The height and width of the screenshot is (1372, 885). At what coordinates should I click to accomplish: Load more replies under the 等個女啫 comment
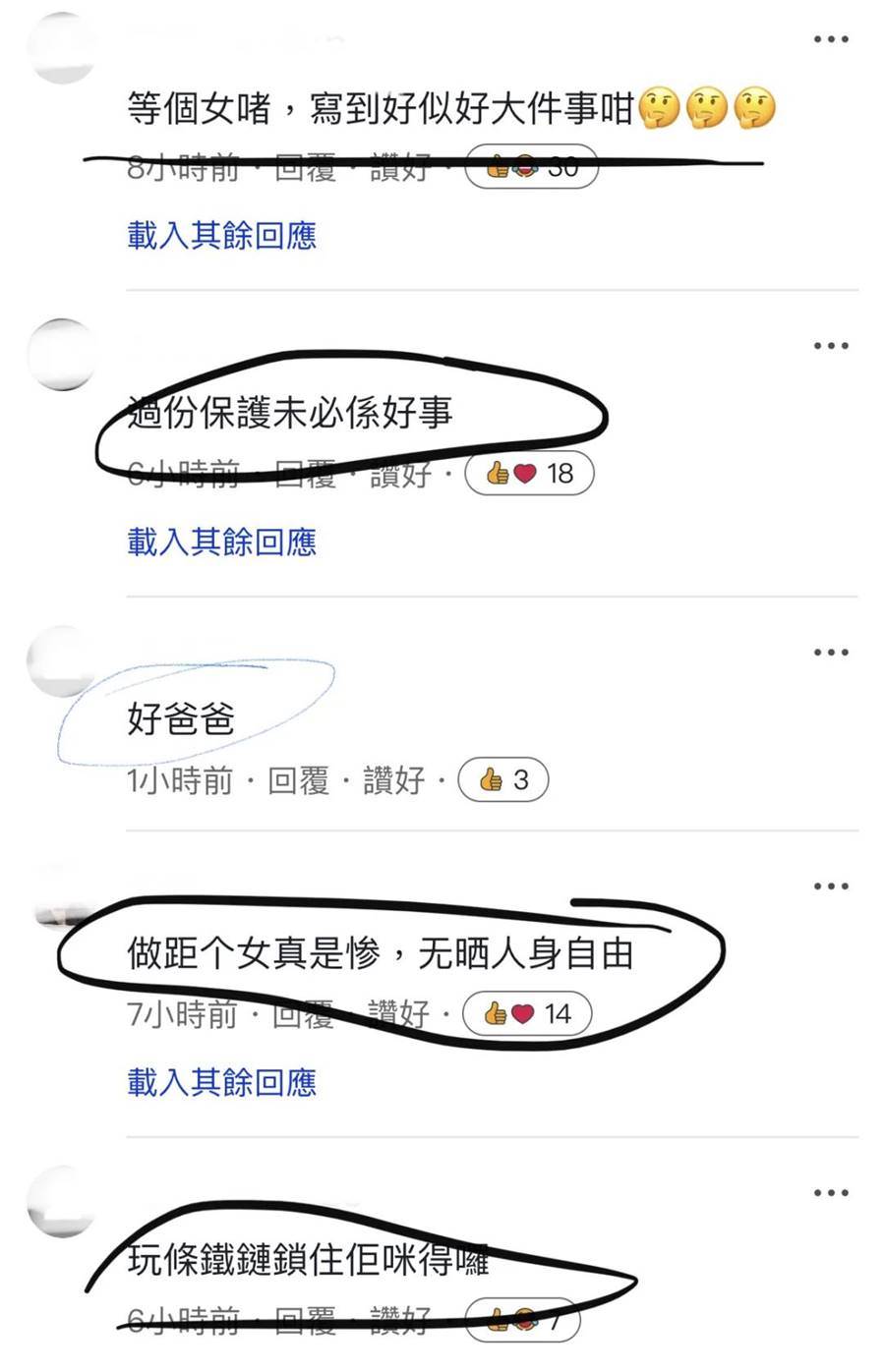click(221, 236)
